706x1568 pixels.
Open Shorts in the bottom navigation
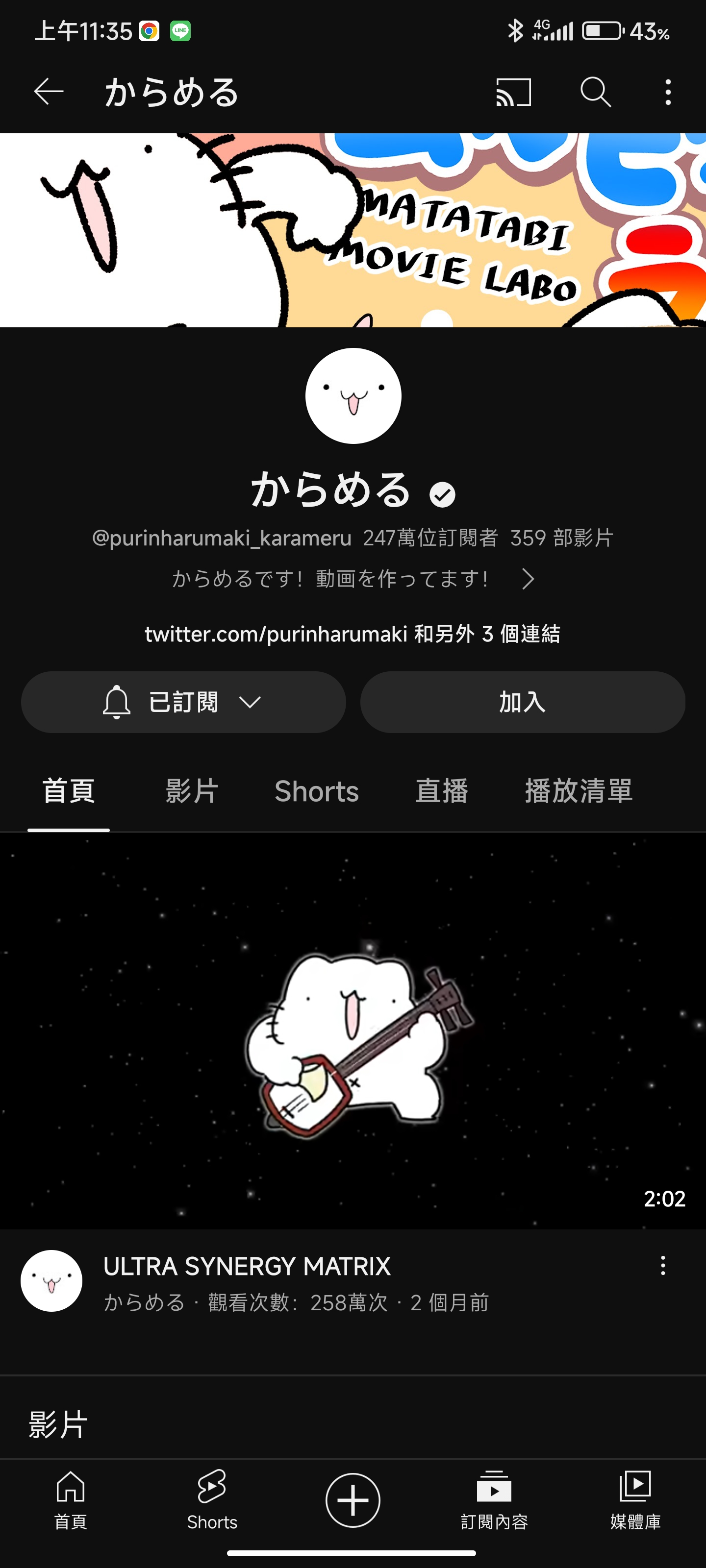click(x=212, y=1499)
